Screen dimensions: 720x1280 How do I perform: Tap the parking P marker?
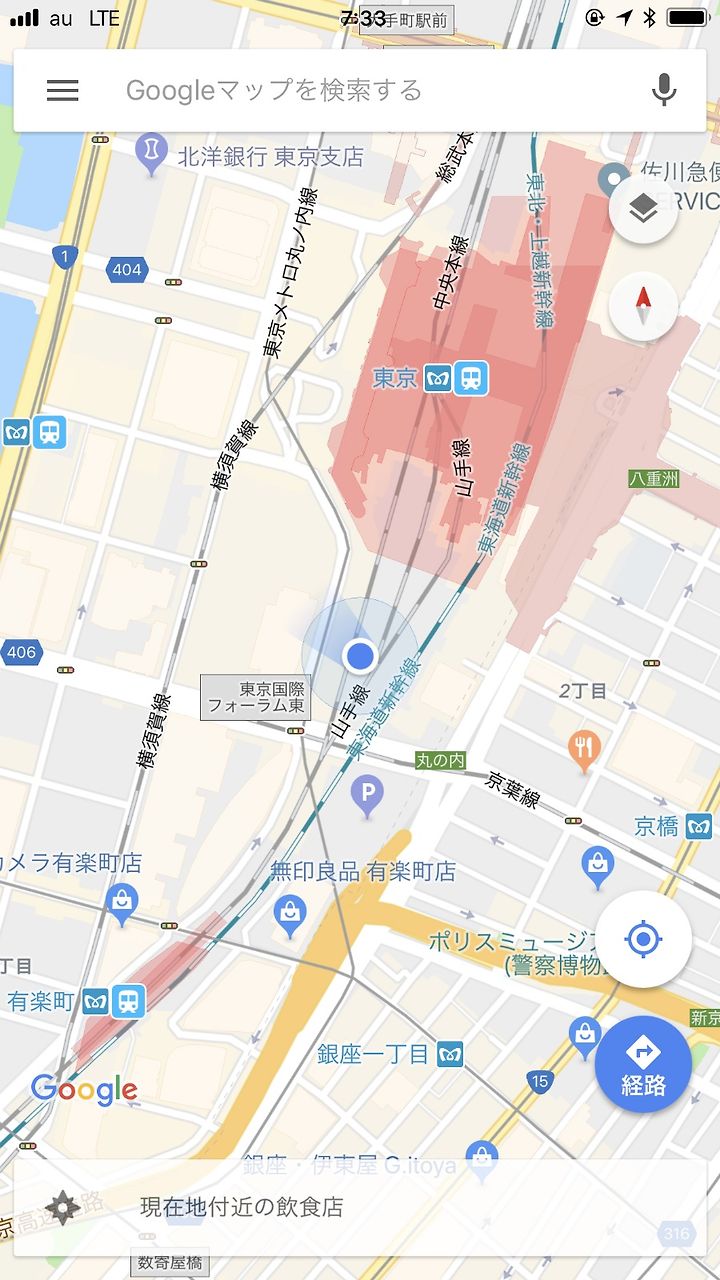point(368,797)
